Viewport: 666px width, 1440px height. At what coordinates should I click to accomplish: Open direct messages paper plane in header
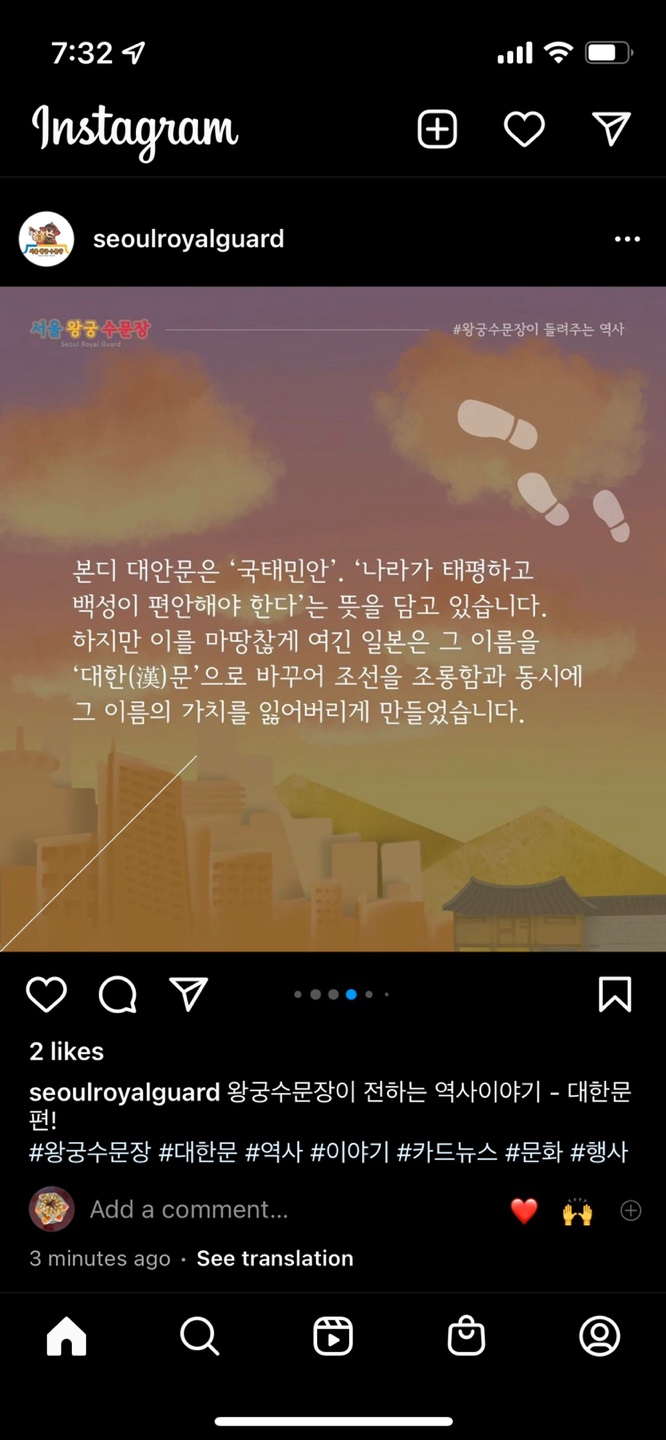coord(611,128)
